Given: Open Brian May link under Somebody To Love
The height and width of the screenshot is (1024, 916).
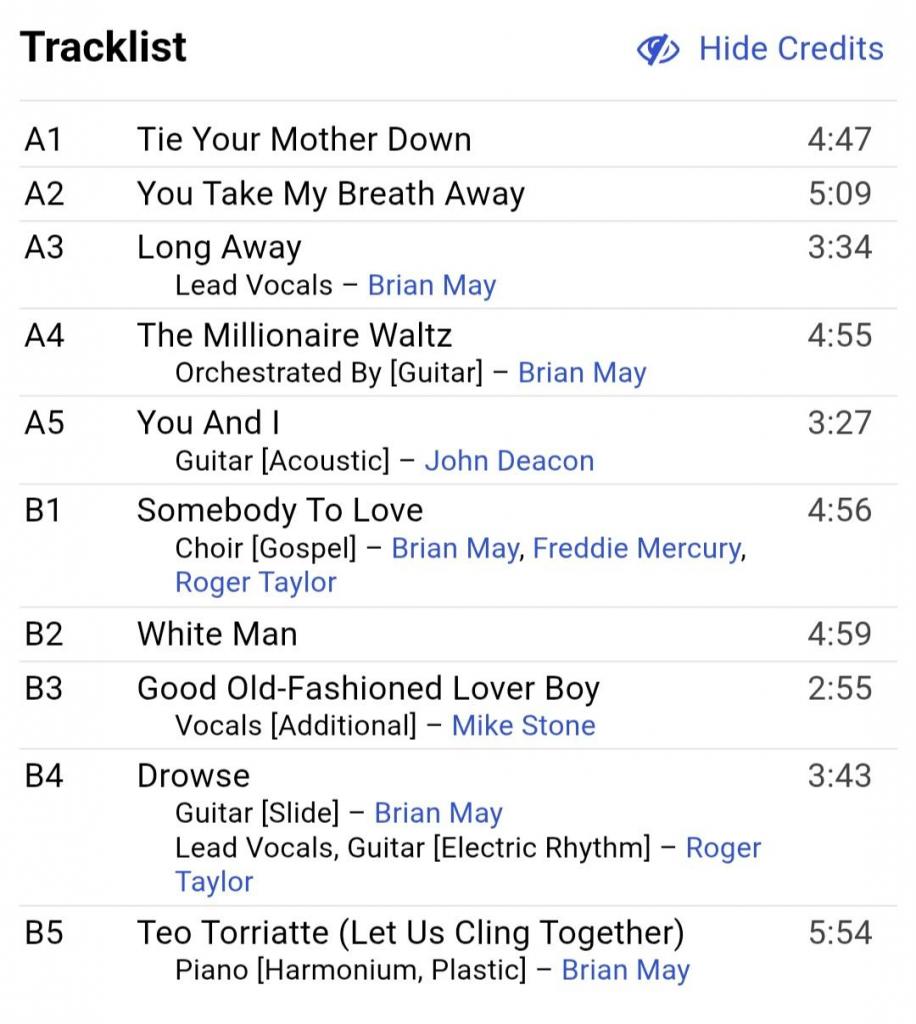Looking at the screenshot, I should (x=455, y=549).
